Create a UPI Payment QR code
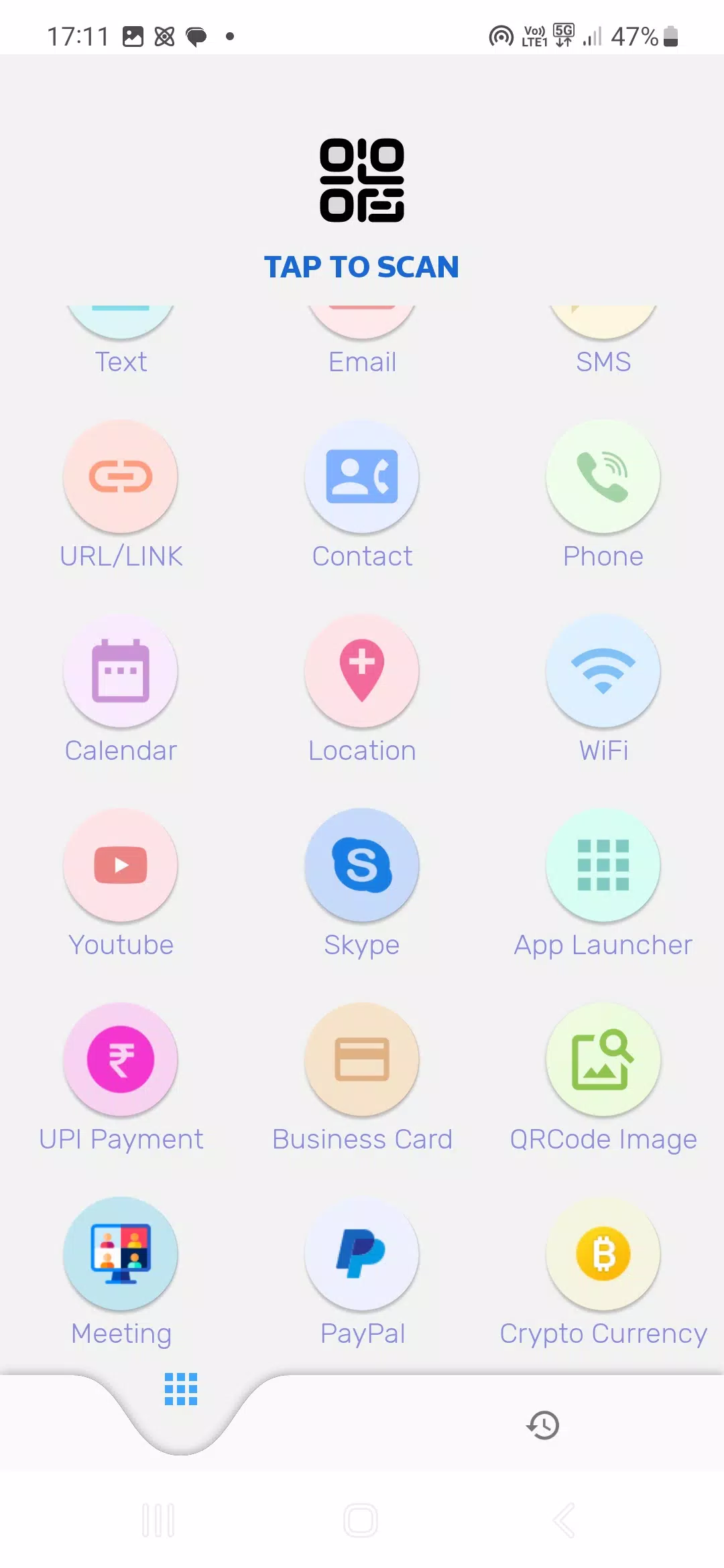The image size is (724, 1568). pos(121,1060)
